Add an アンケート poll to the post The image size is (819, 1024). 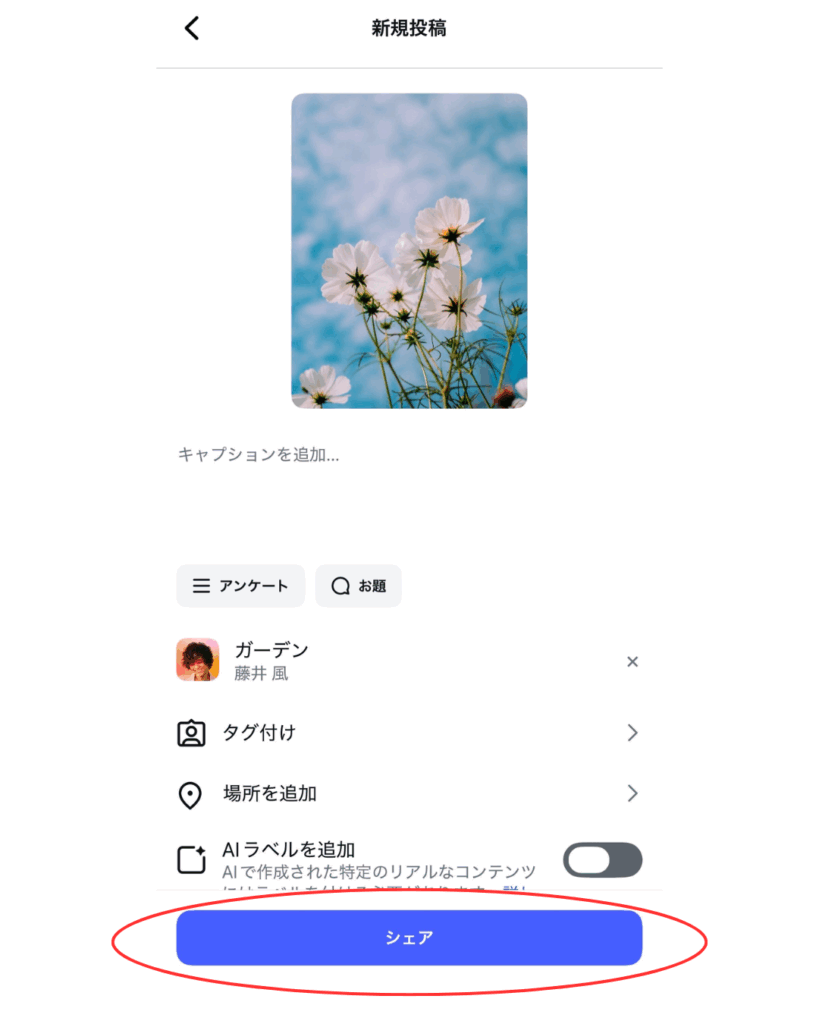point(240,586)
